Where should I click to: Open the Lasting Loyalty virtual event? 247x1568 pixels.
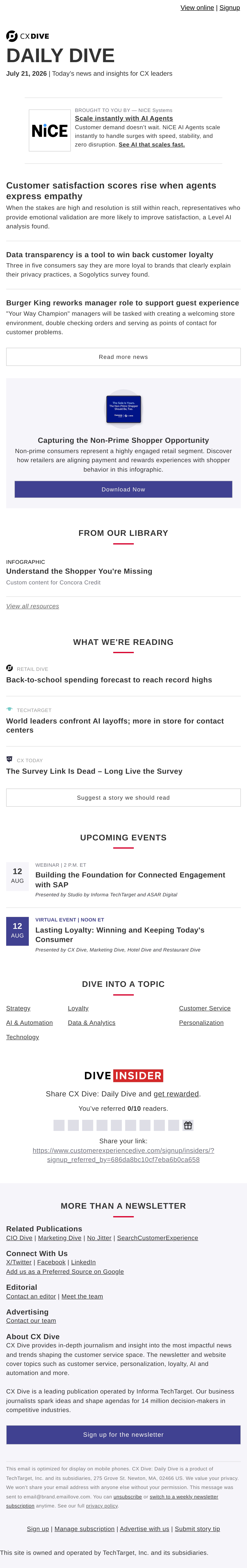pyautogui.click(x=120, y=935)
